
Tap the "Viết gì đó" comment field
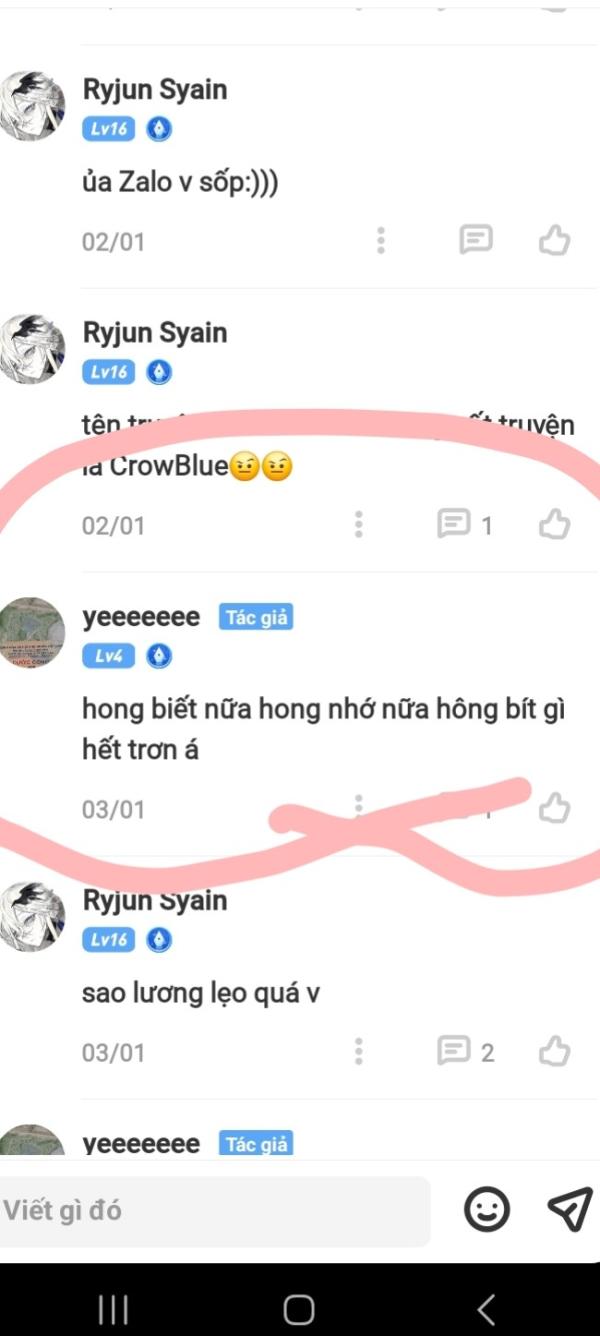[215, 1210]
